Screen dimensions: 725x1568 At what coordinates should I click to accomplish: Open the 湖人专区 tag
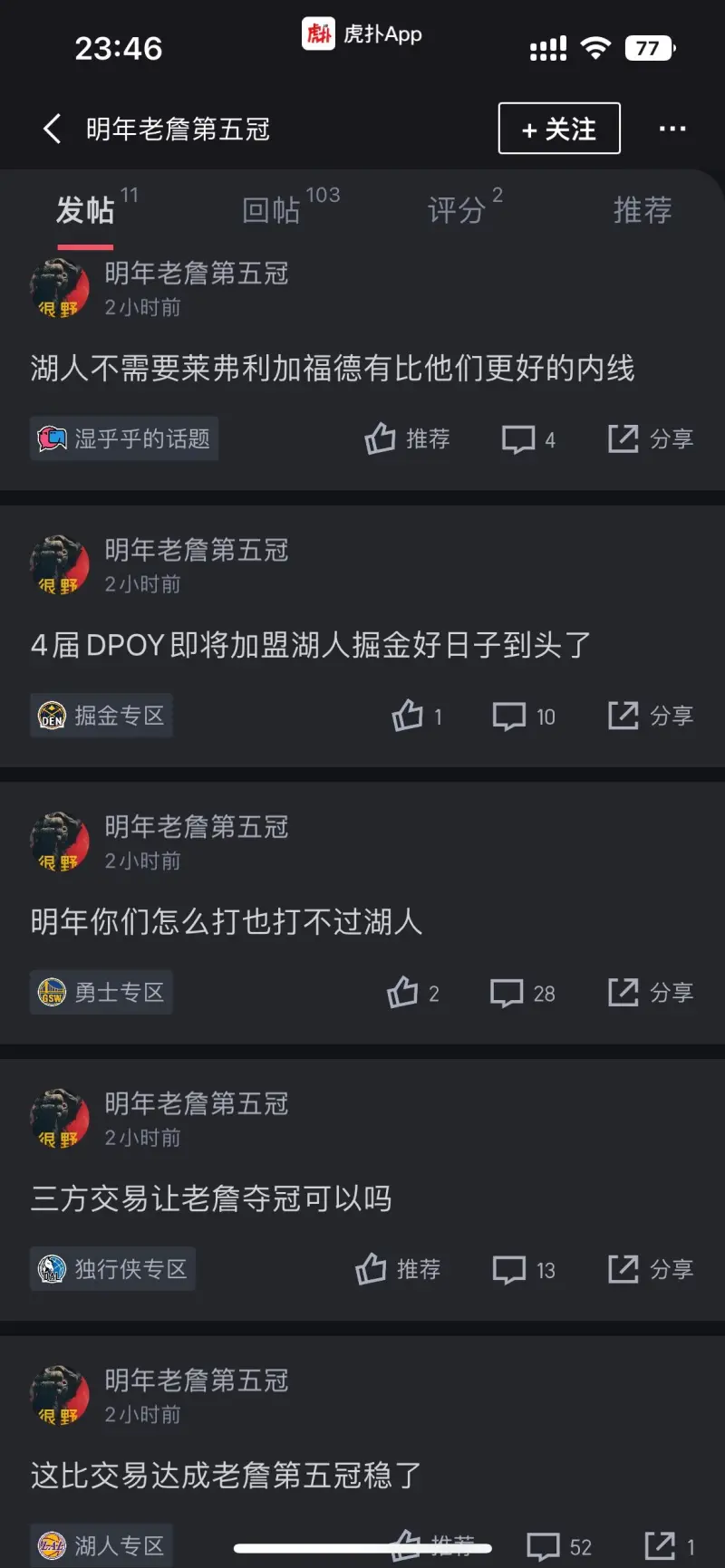pos(101,1545)
